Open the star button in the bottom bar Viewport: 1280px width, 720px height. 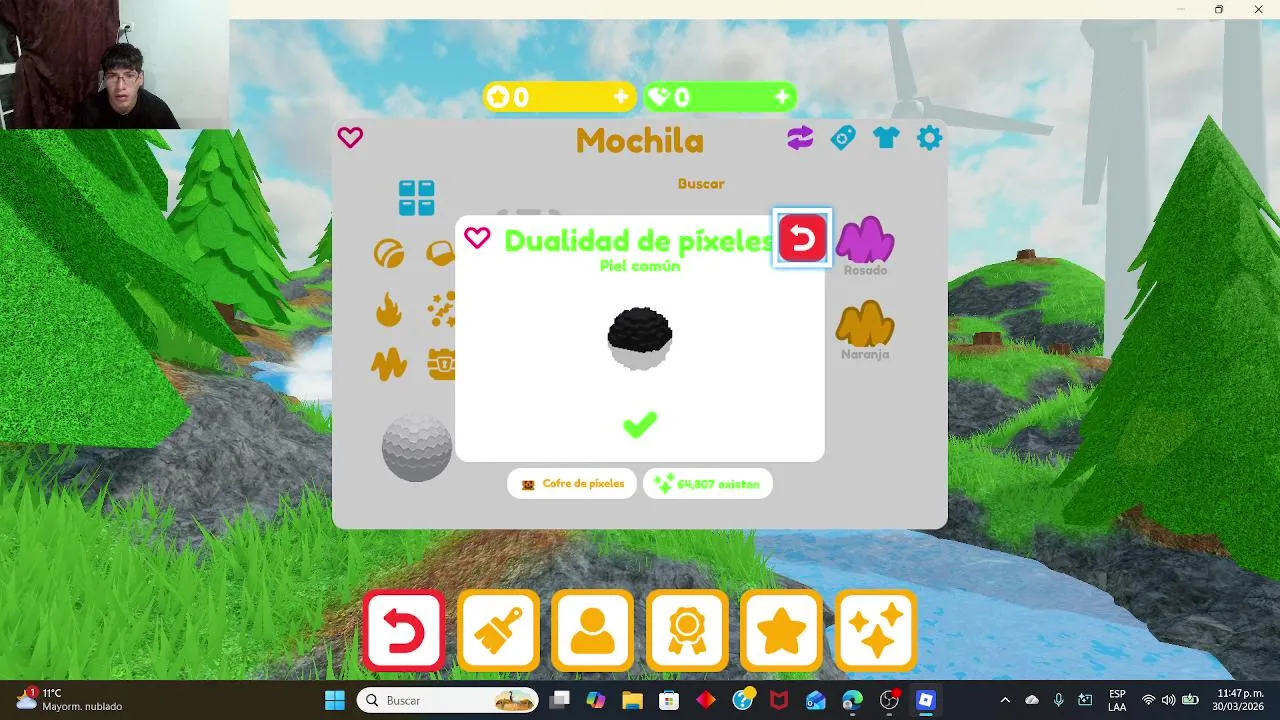click(781, 631)
